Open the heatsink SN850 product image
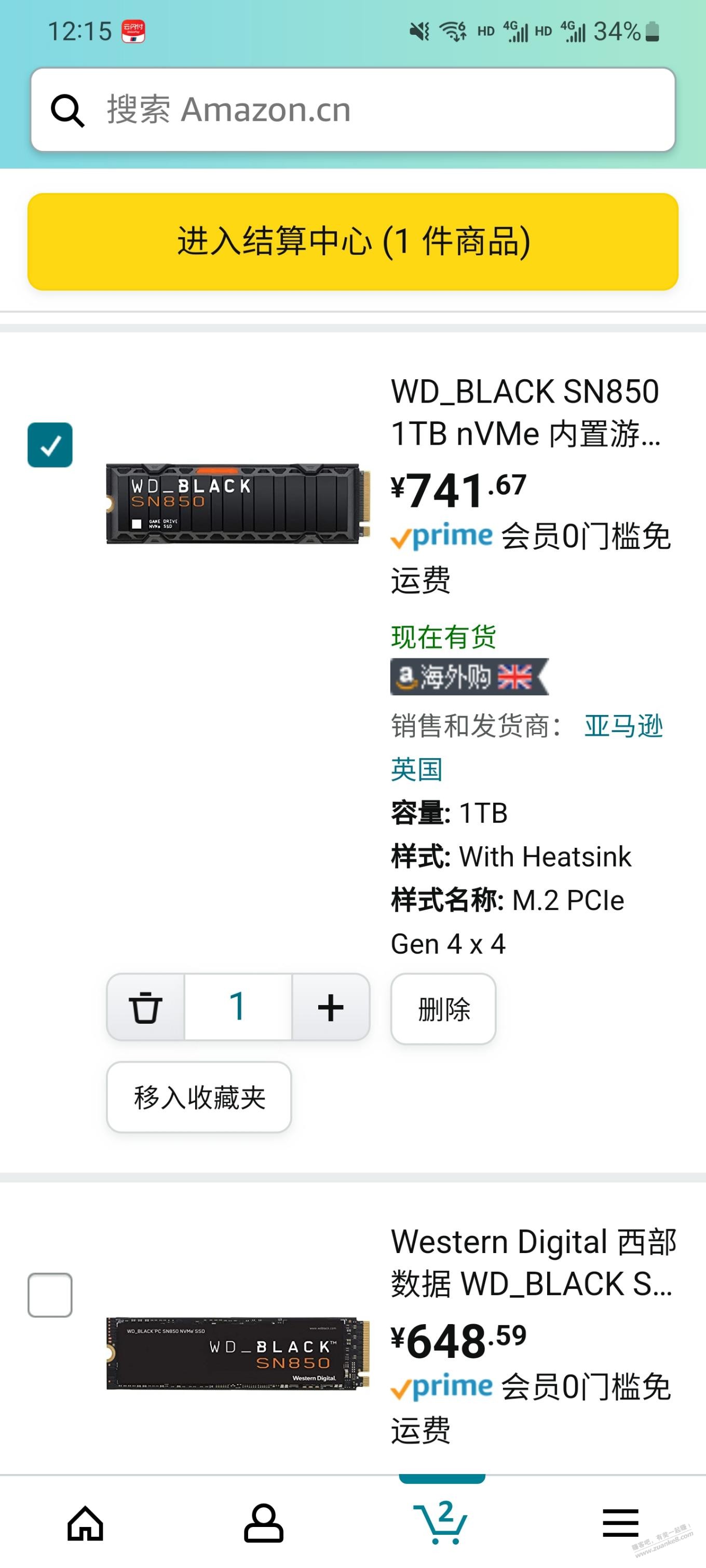Image resolution: width=706 pixels, height=1568 pixels. coord(238,503)
